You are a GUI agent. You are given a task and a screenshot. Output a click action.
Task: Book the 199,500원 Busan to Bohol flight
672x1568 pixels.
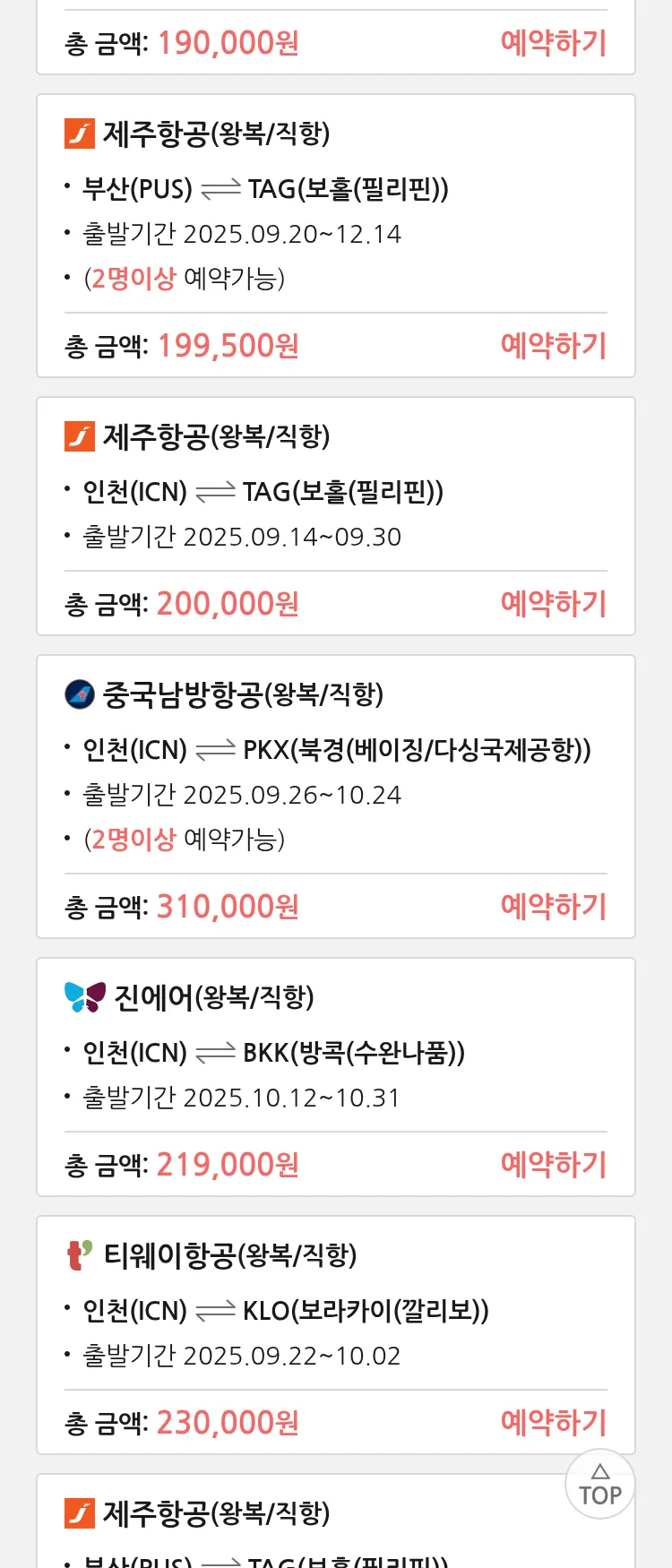pyautogui.click(x=553, y=346)
